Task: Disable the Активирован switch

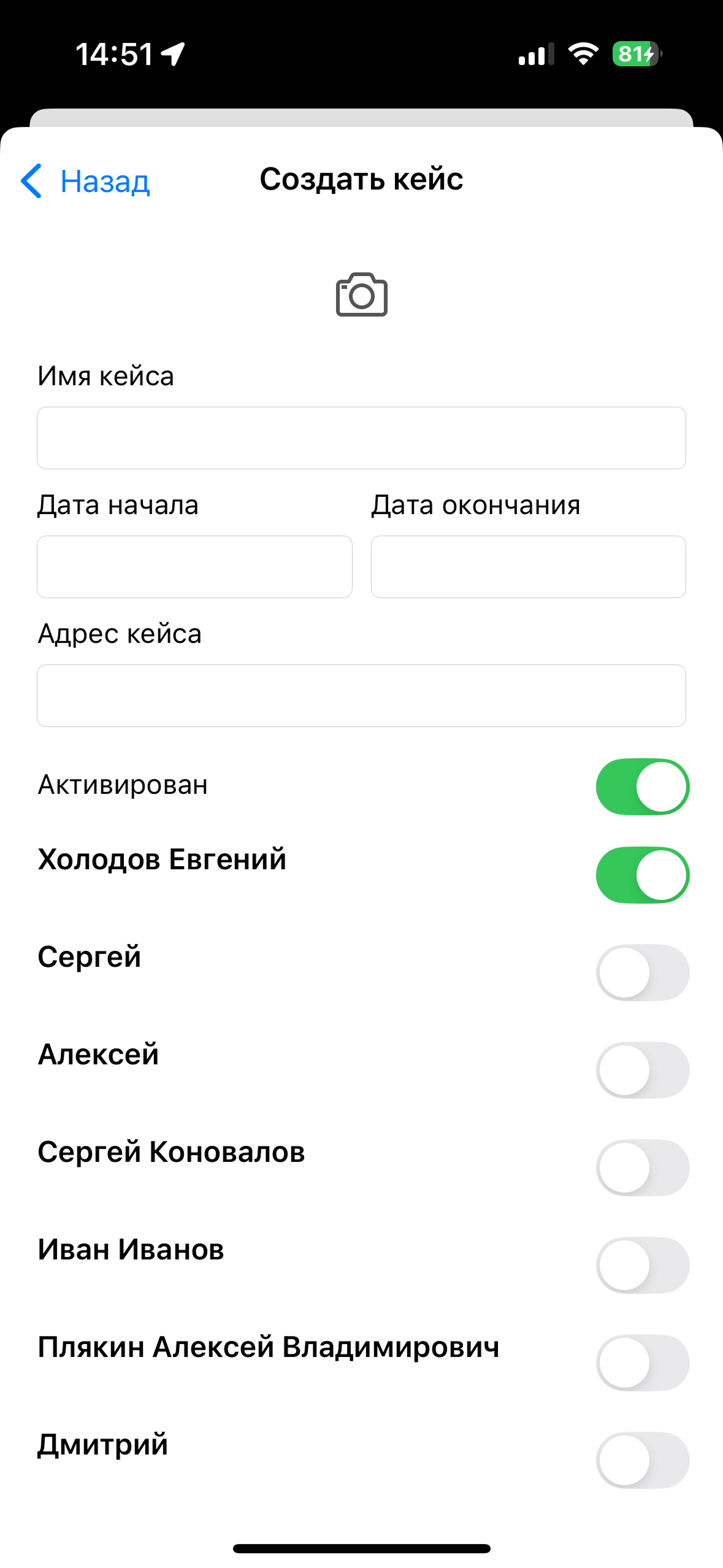Action: [643, 786]
